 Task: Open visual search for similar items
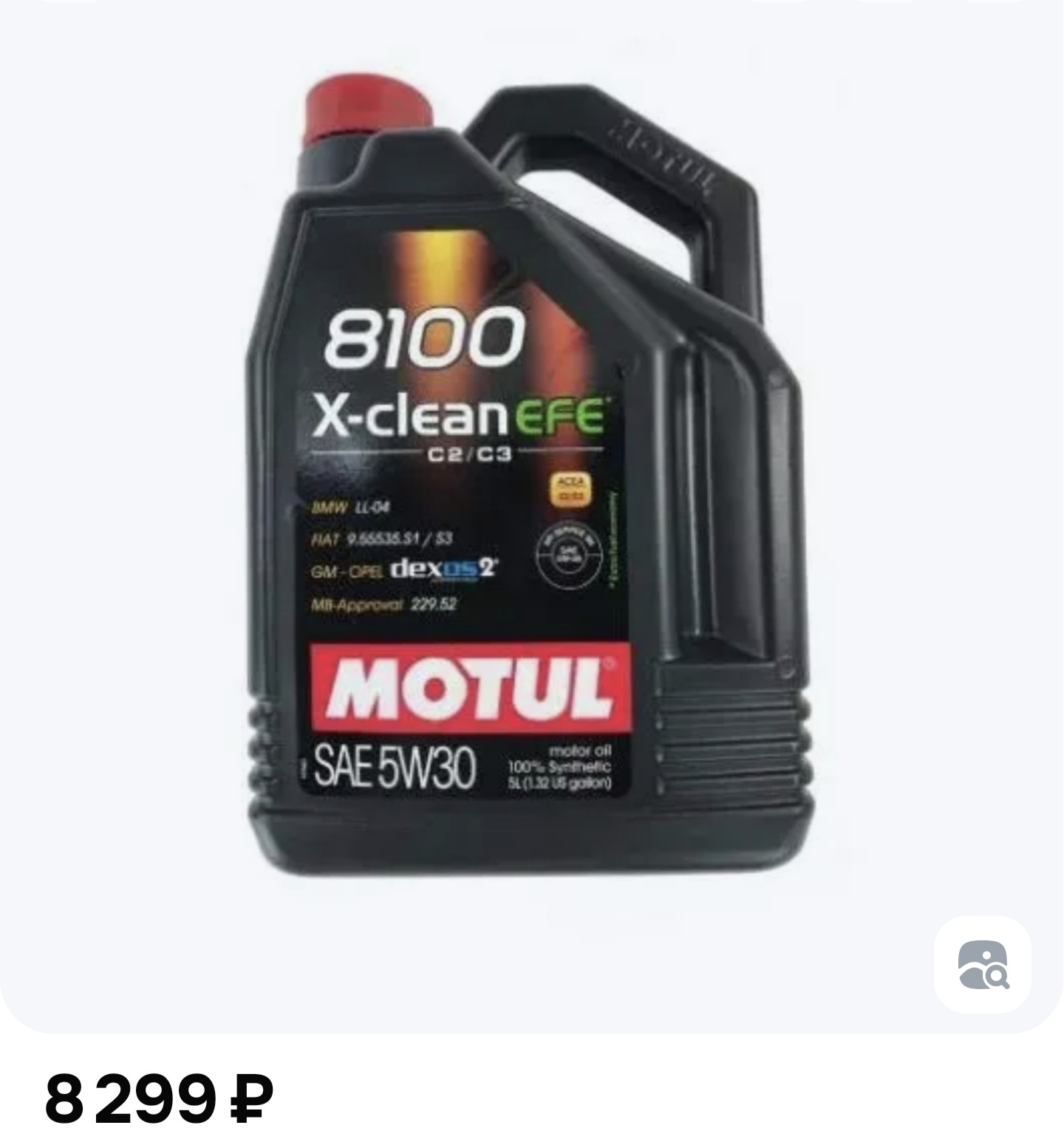pyautogui.click(x=982, y=964)
